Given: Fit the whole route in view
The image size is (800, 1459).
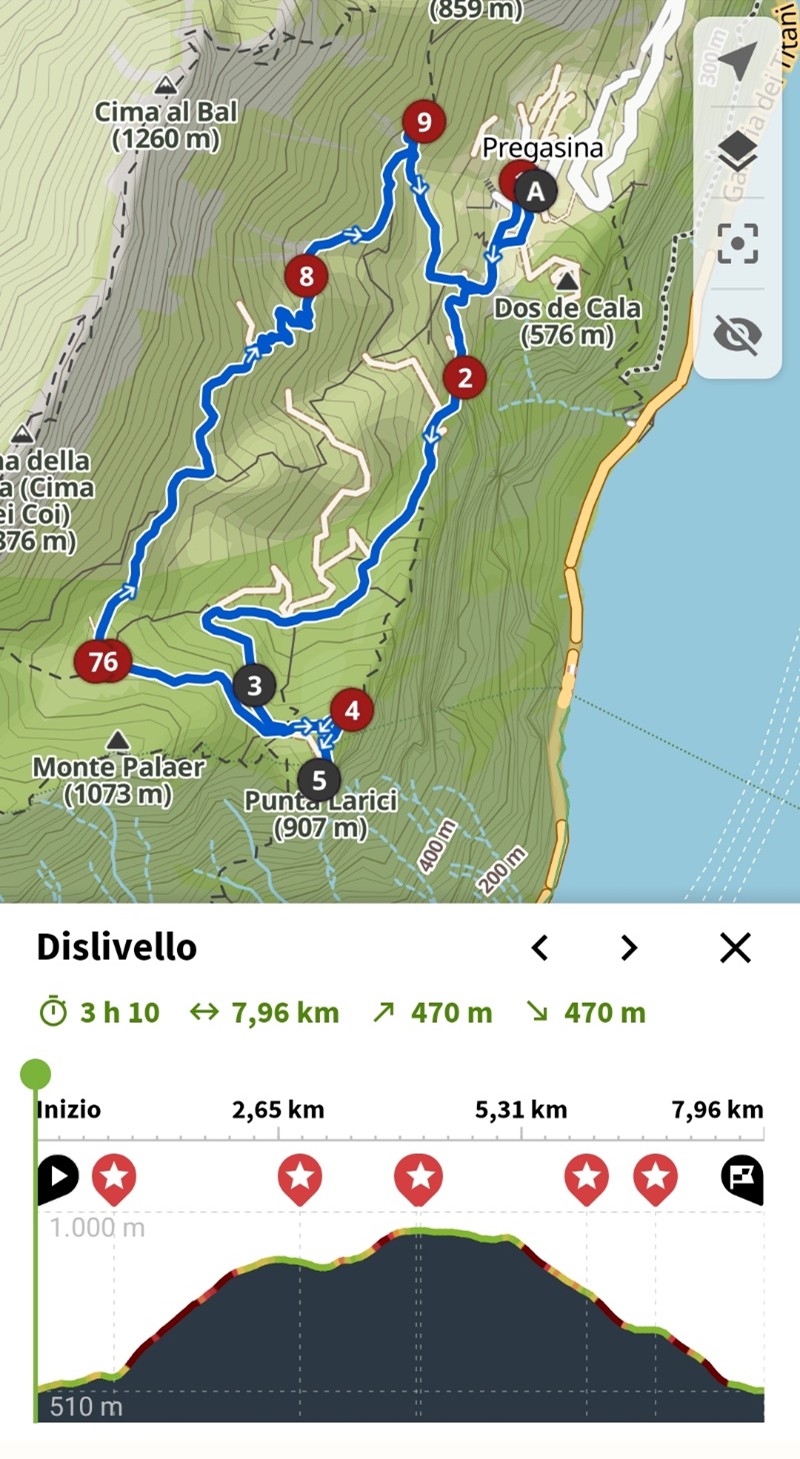Looking at the screenshot, I should click(x=738, y=243).
